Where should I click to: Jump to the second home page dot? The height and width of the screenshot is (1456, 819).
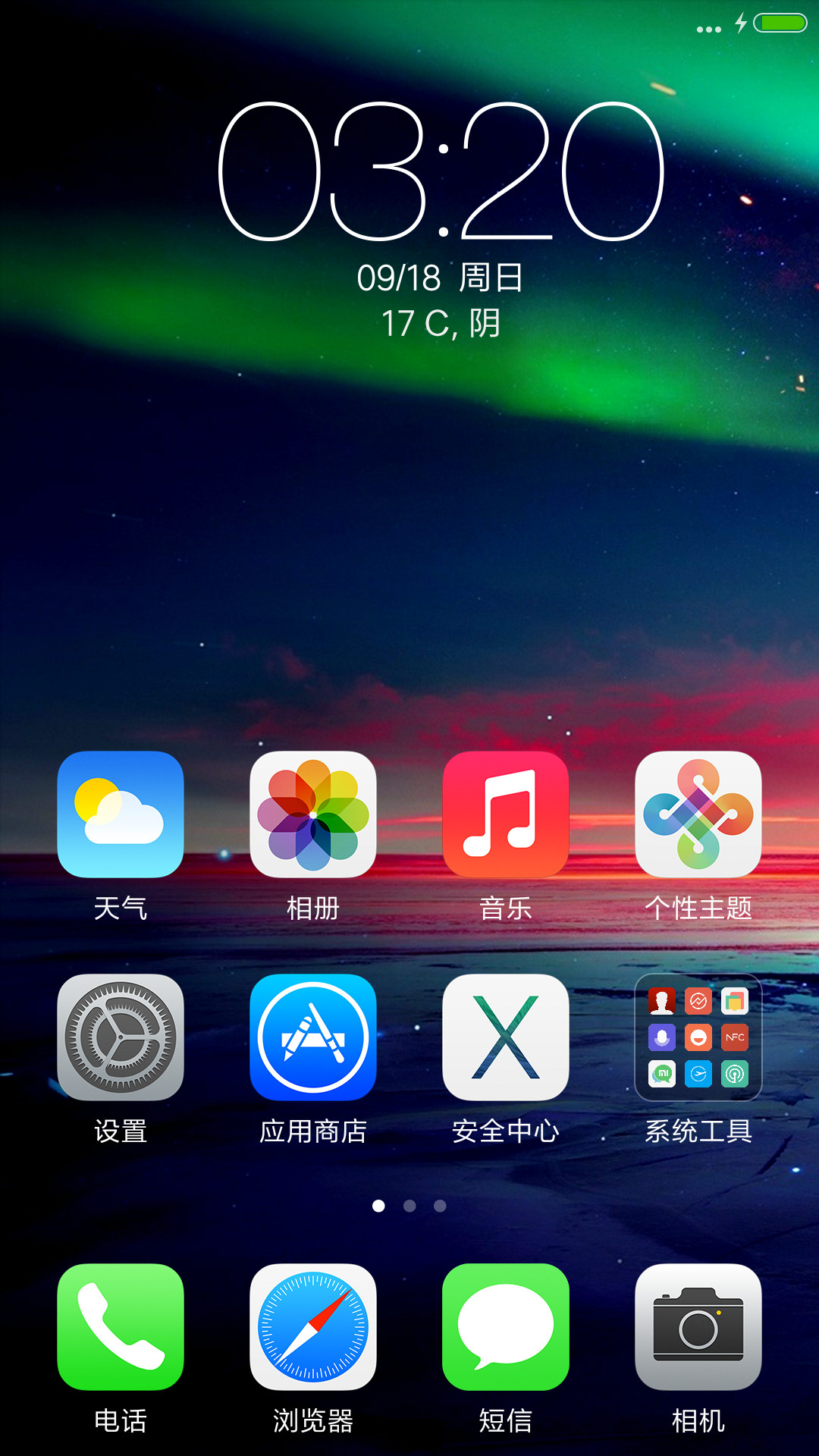click(409, 1206)
